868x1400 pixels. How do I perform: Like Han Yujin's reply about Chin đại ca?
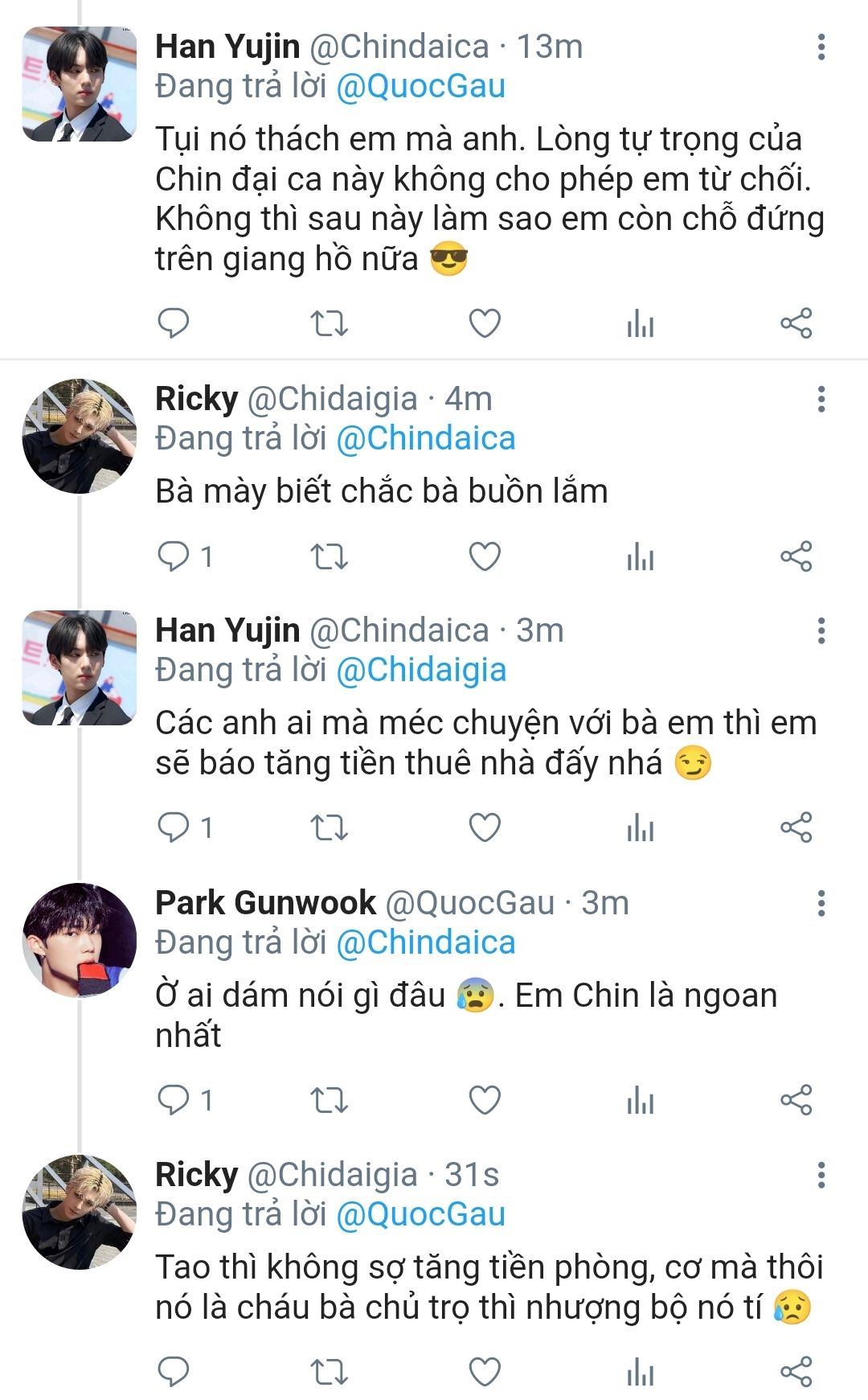[x=485, y=324]
